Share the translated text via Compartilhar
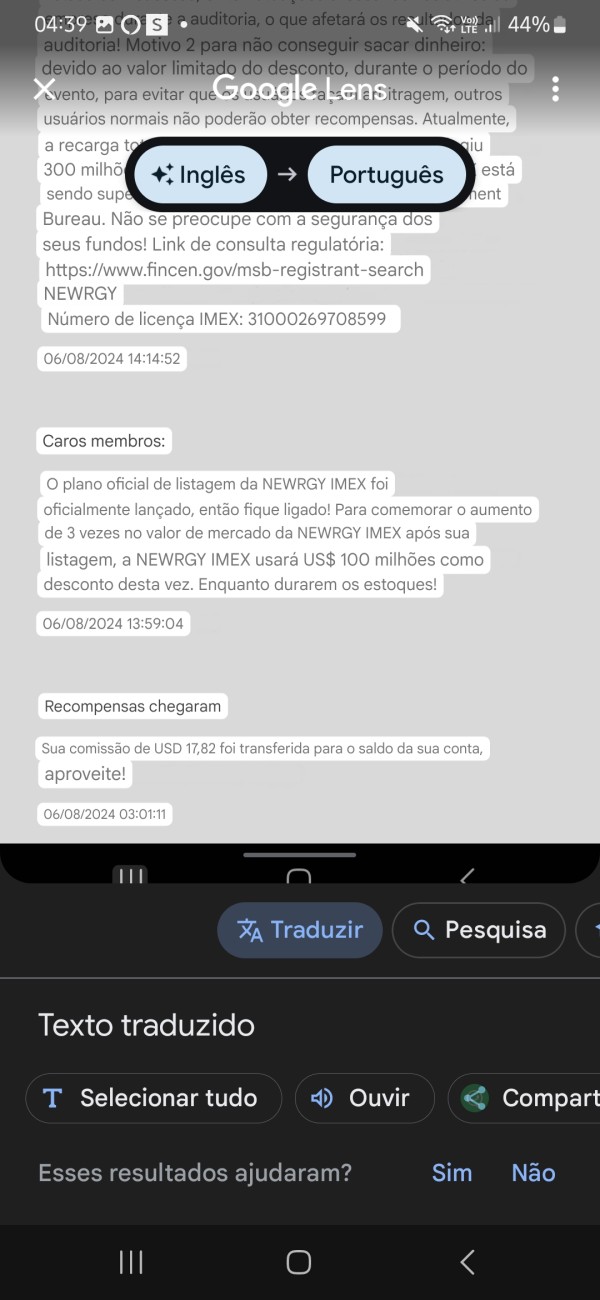This screenshot has height=1300, width=600. pos(524,1098)
